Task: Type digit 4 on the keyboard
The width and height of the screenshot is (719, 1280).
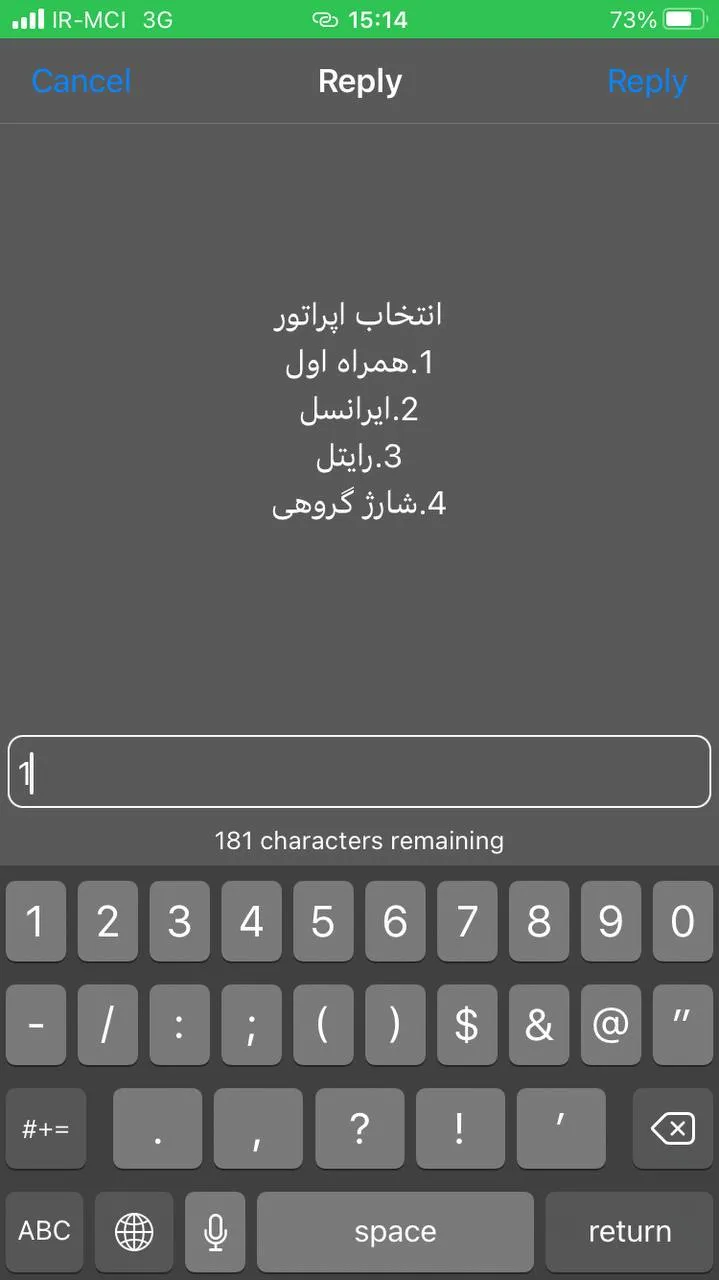Action: tap(251, 921)
